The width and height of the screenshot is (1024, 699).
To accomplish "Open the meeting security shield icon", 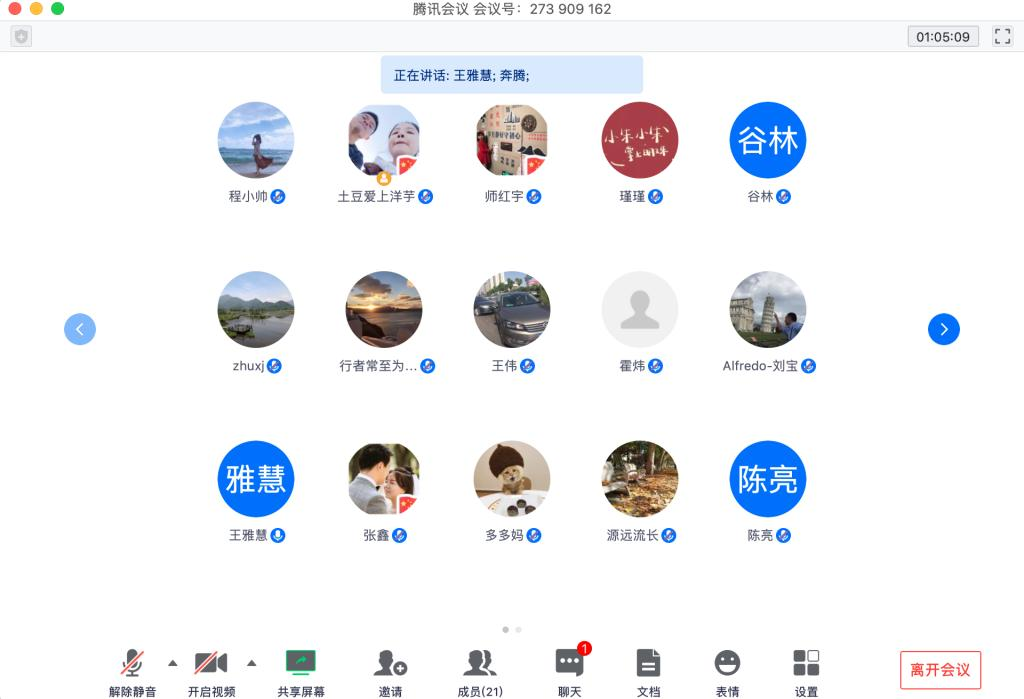I will pyautogui.click(x=21, y=37).
